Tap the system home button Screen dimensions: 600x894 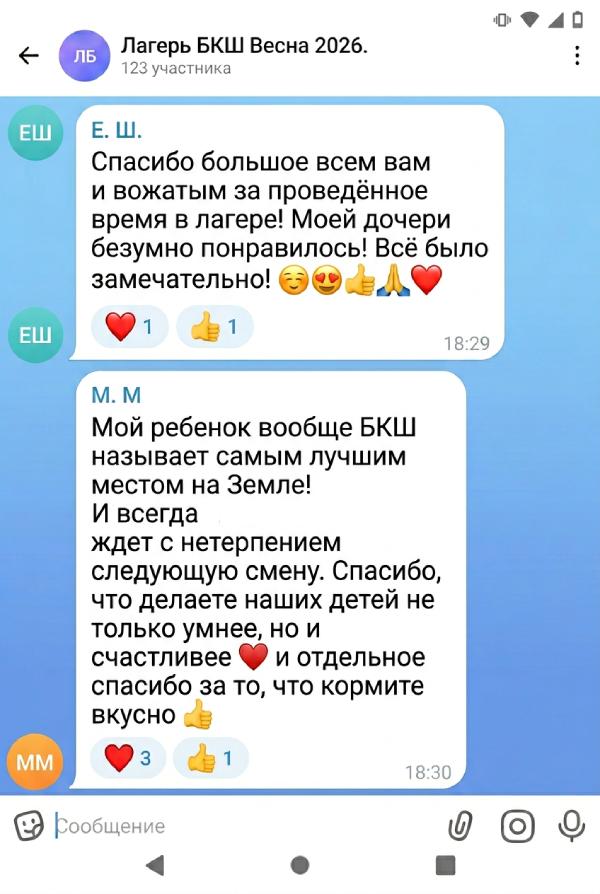tap(300, 866)
